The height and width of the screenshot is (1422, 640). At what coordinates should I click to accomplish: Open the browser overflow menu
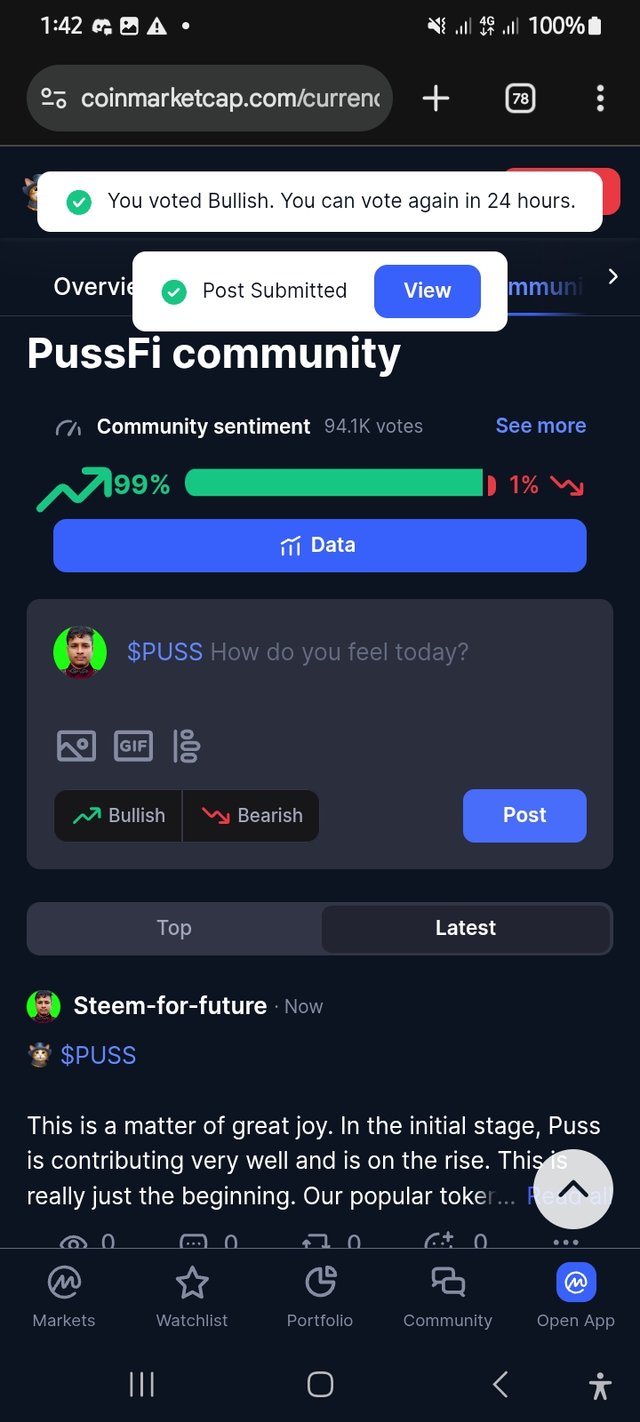(x=600, y=98)
